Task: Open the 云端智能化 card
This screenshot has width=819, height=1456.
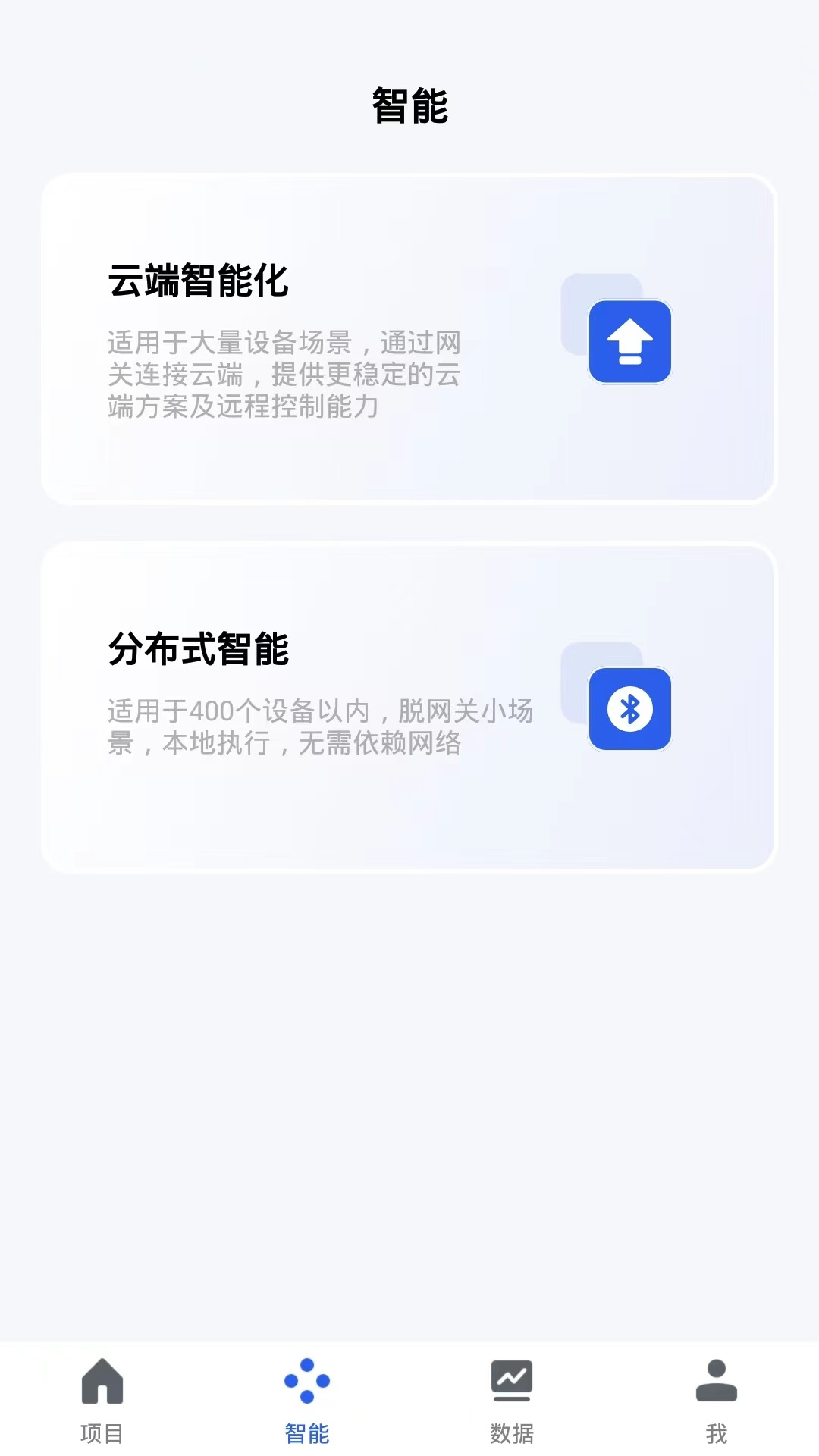Action: coord(409,337)
